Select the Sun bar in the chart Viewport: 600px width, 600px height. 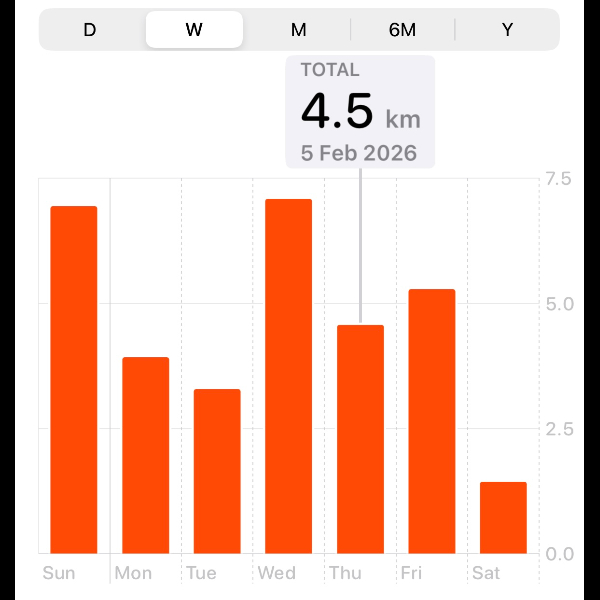pyautogui.click(x=74, y=380)
